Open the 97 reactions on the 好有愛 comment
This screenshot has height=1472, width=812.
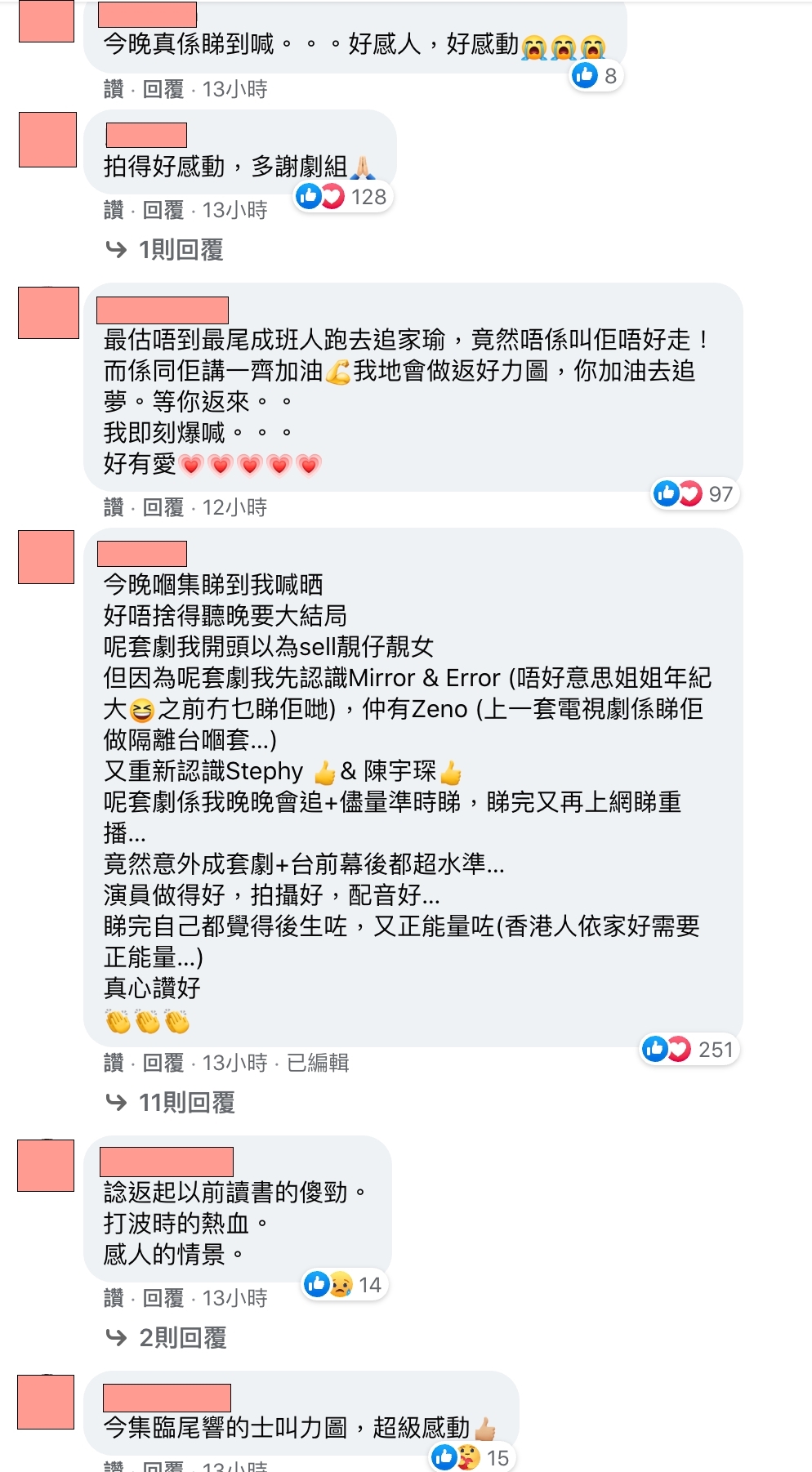tap(694, 494)
